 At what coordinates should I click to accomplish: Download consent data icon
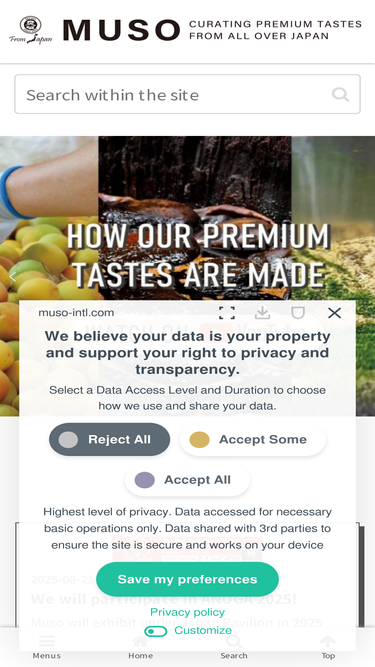262,313
